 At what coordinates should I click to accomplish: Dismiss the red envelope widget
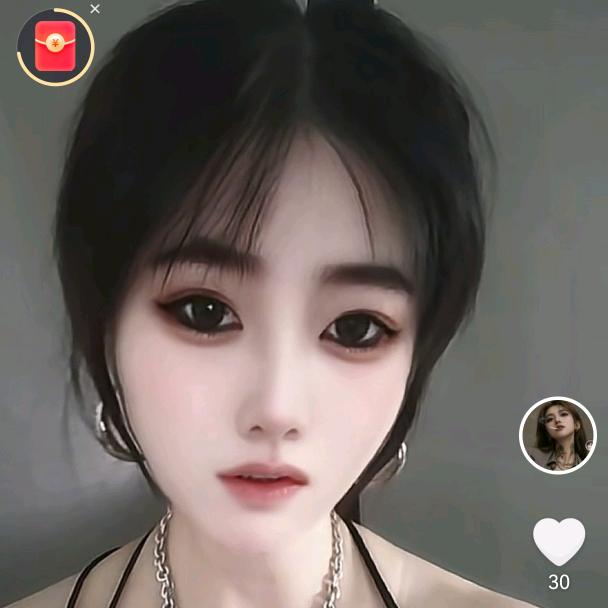coord(95,9)
